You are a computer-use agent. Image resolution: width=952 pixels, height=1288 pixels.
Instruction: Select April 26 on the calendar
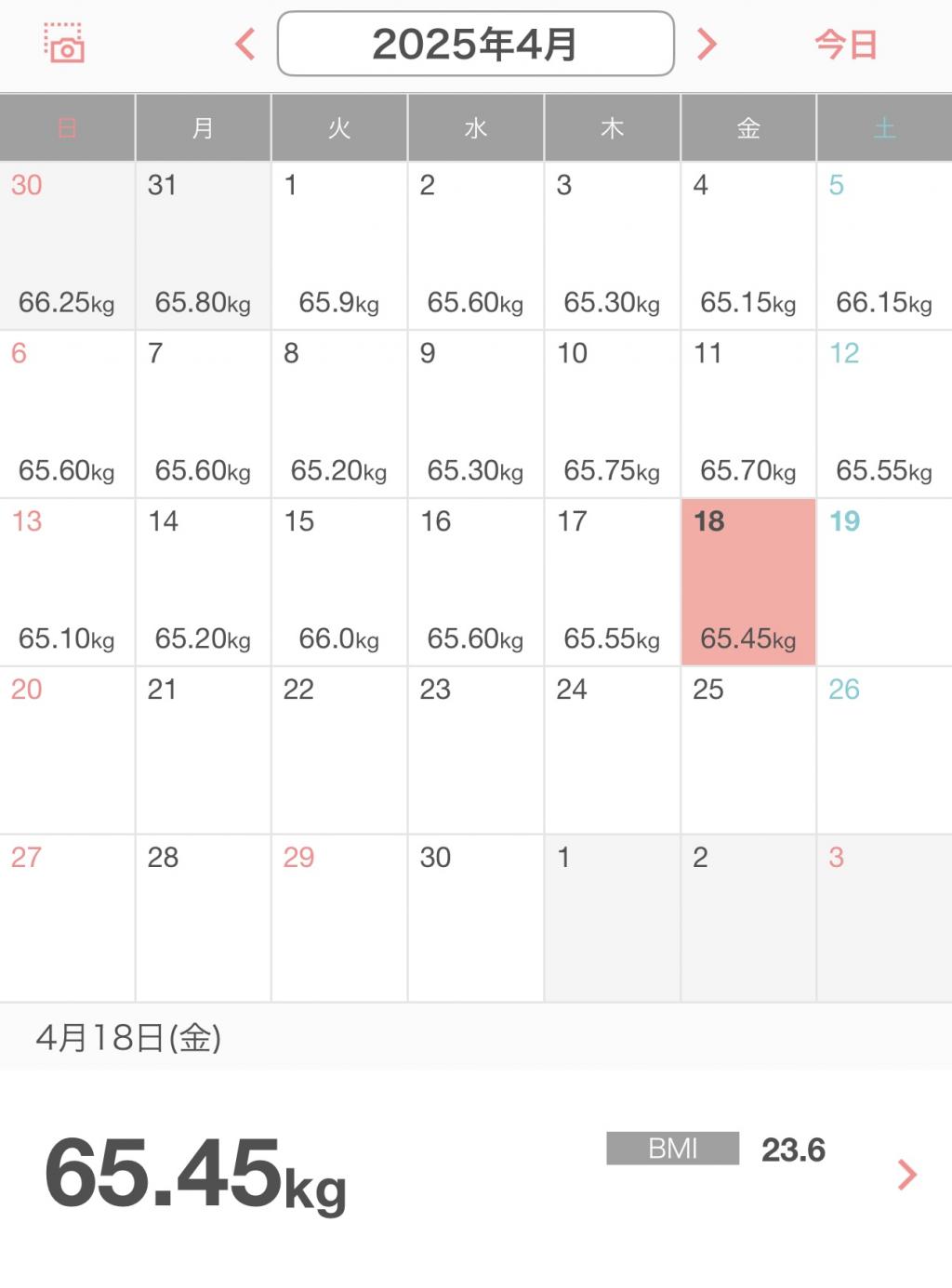tap(884, 751)
